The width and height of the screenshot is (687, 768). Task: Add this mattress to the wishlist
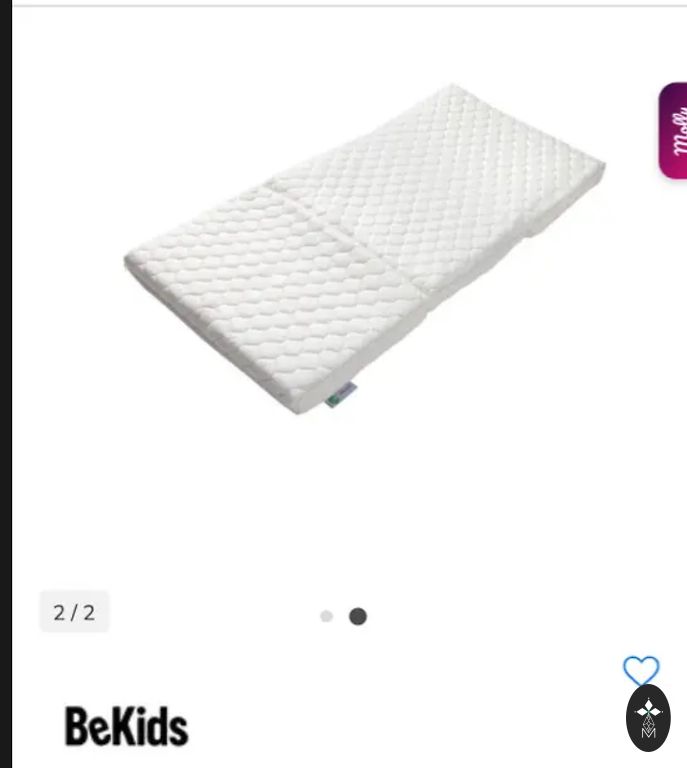click(641, 671)
